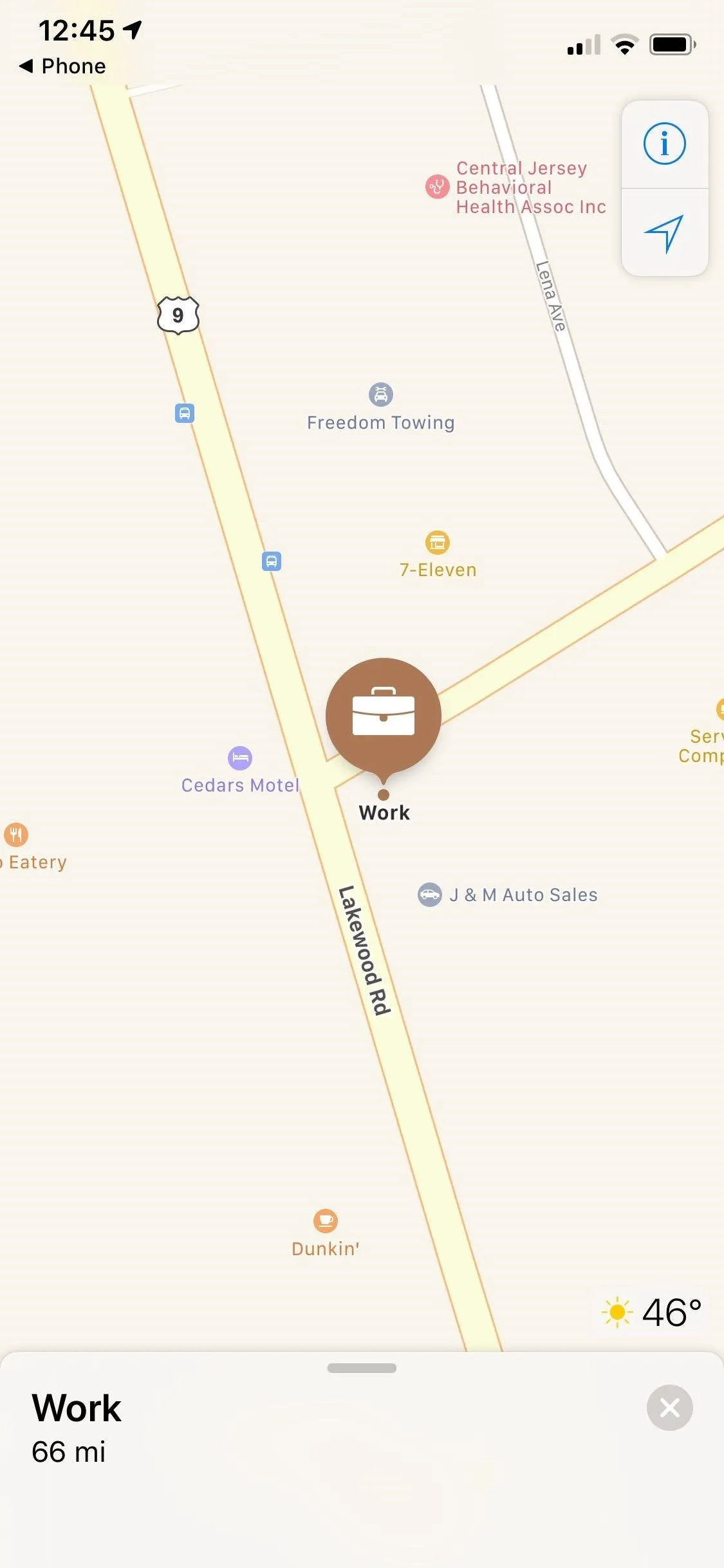Return to the Phone app
The height and width of the screenshot is (1568, 724).
[x=62, y=66]
